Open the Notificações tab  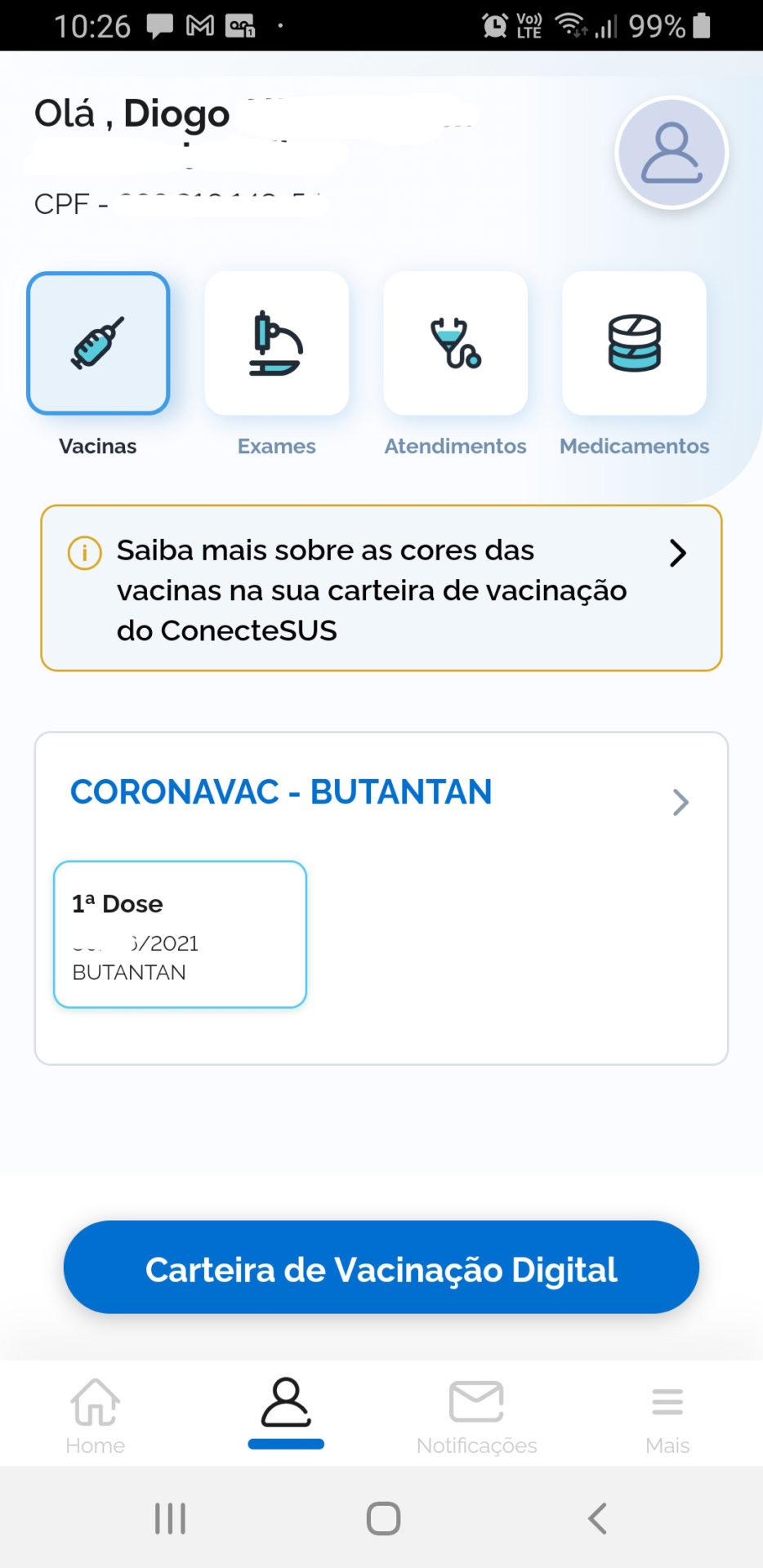pyautogui.click(x=476, y=1414)
